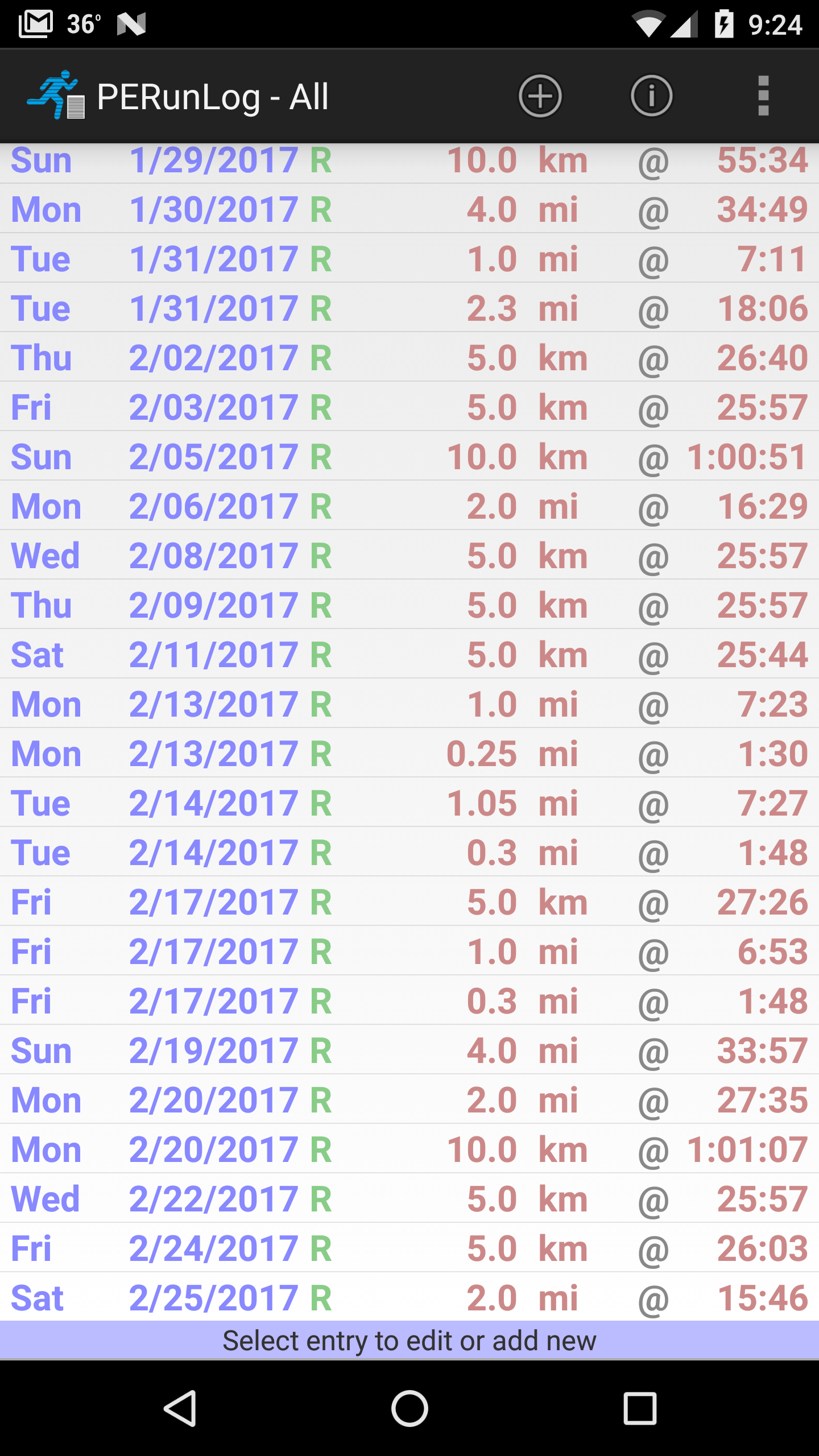Tap the info icon in the toolbar
This screenshot has height=1456, width=819.
(x=652, y=96)
